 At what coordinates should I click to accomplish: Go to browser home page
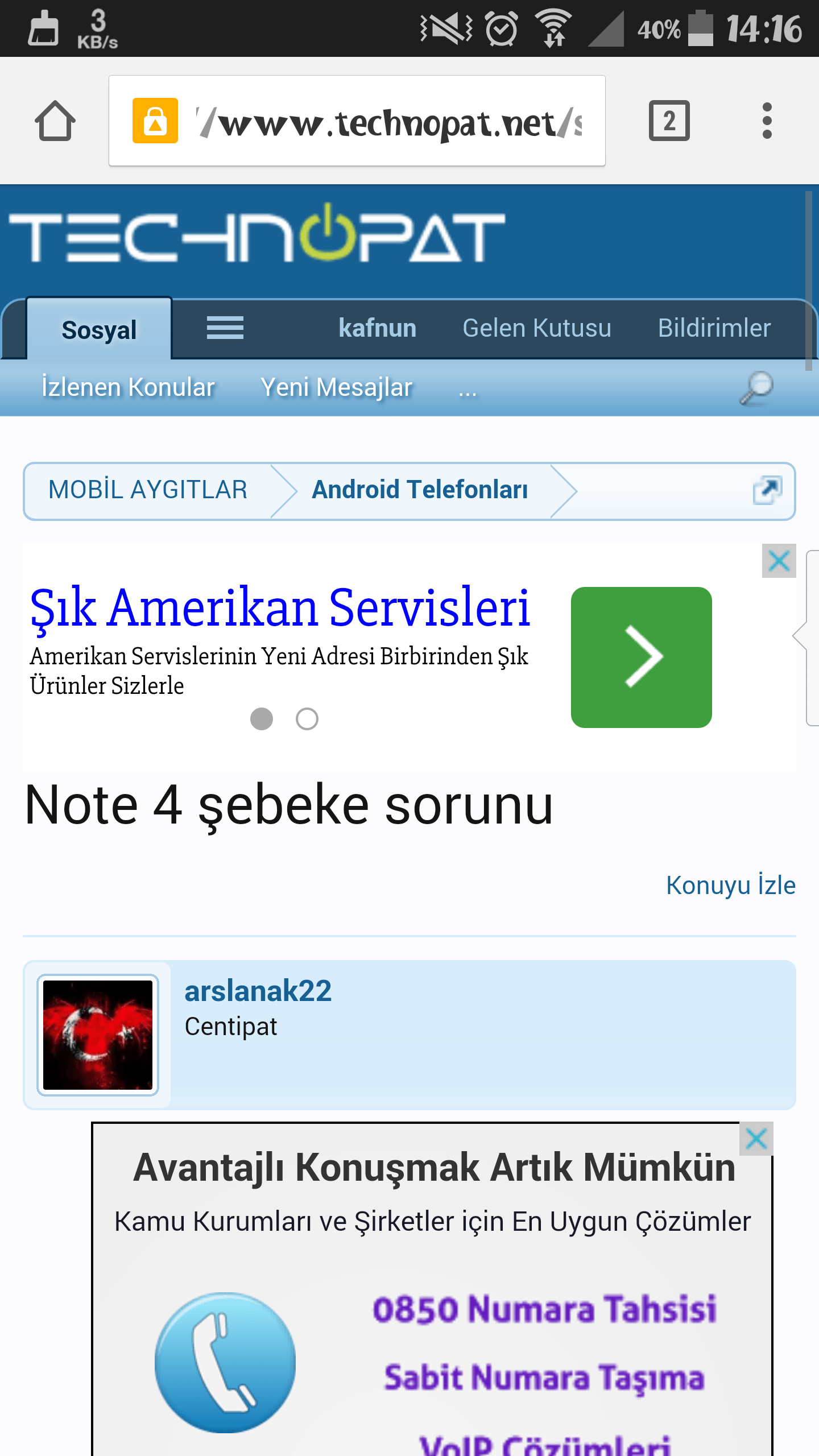coord(55,121)
